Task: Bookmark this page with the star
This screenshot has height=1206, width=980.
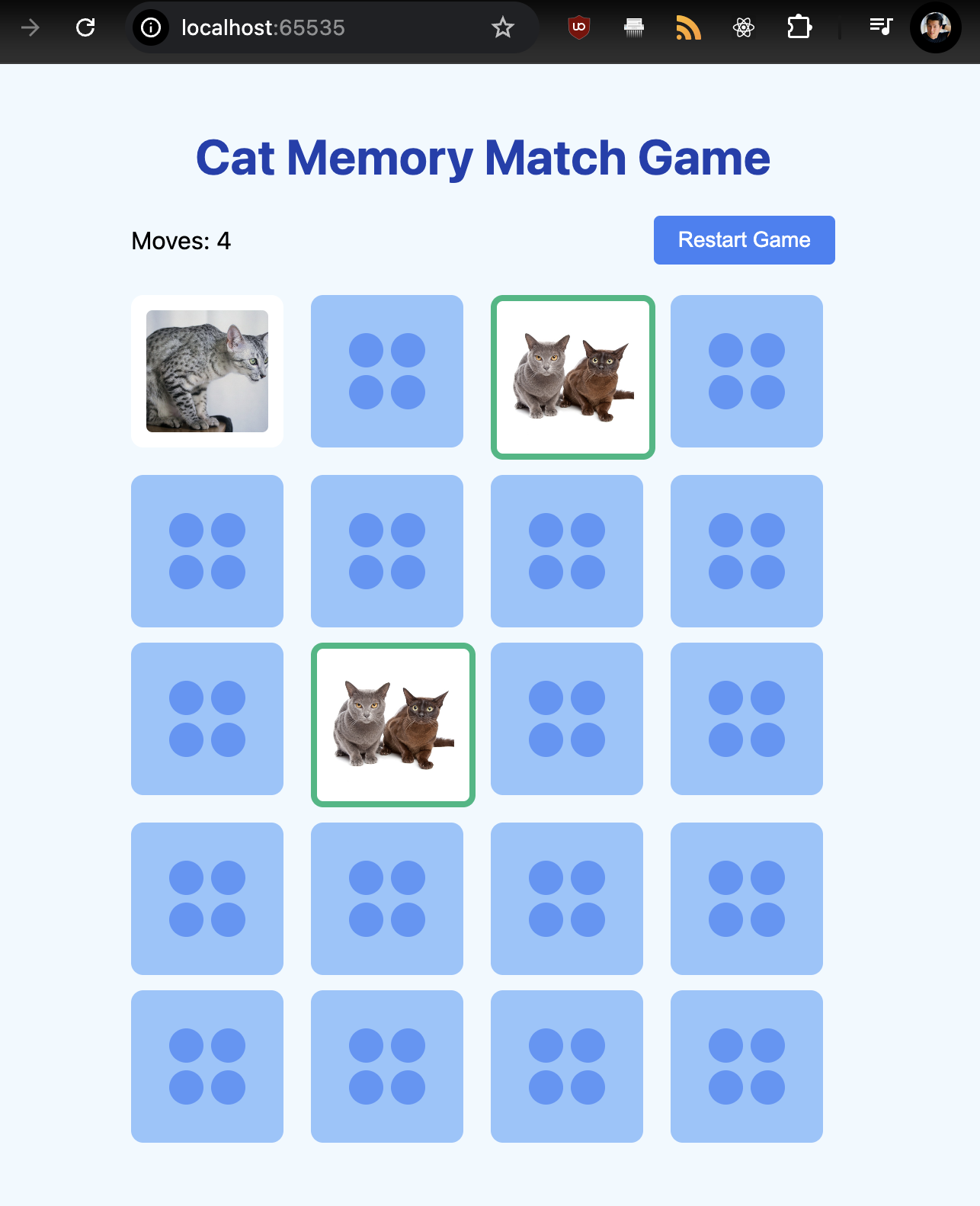Action: [x=503, y=28]
